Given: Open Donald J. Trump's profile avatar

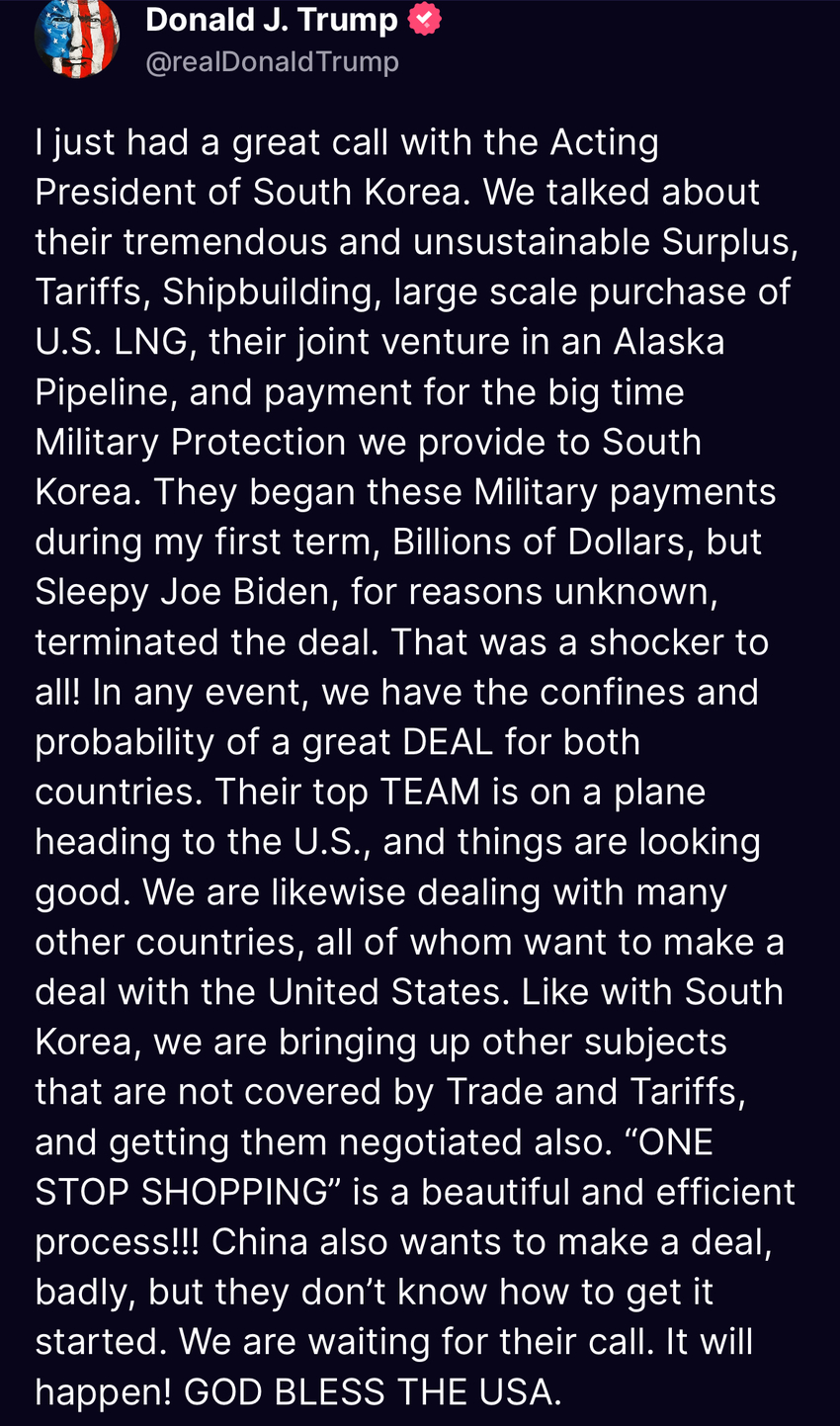Looking at the screenshot, I should (x=77, y=37).
